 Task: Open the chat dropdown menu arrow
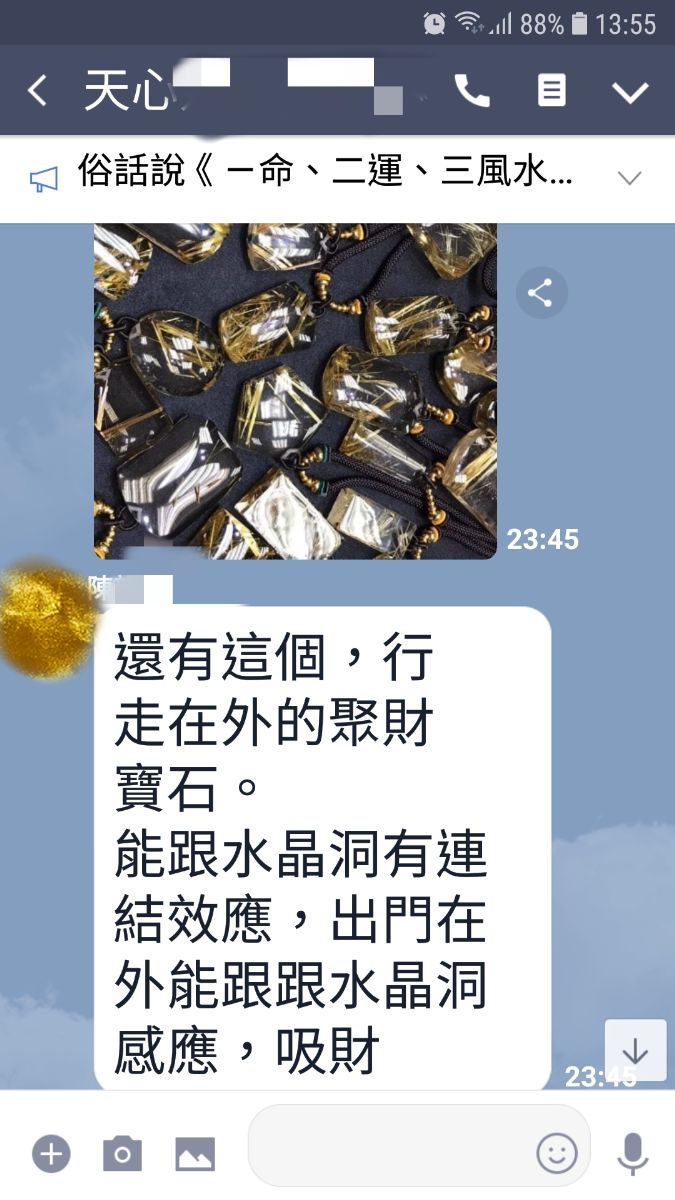pos(630,92)
